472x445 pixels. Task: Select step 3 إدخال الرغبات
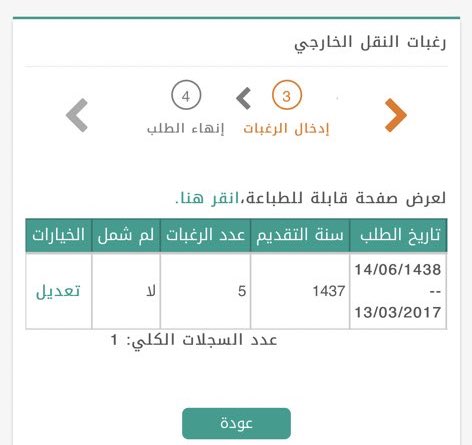pyautogui.click(x=286, y=109)
